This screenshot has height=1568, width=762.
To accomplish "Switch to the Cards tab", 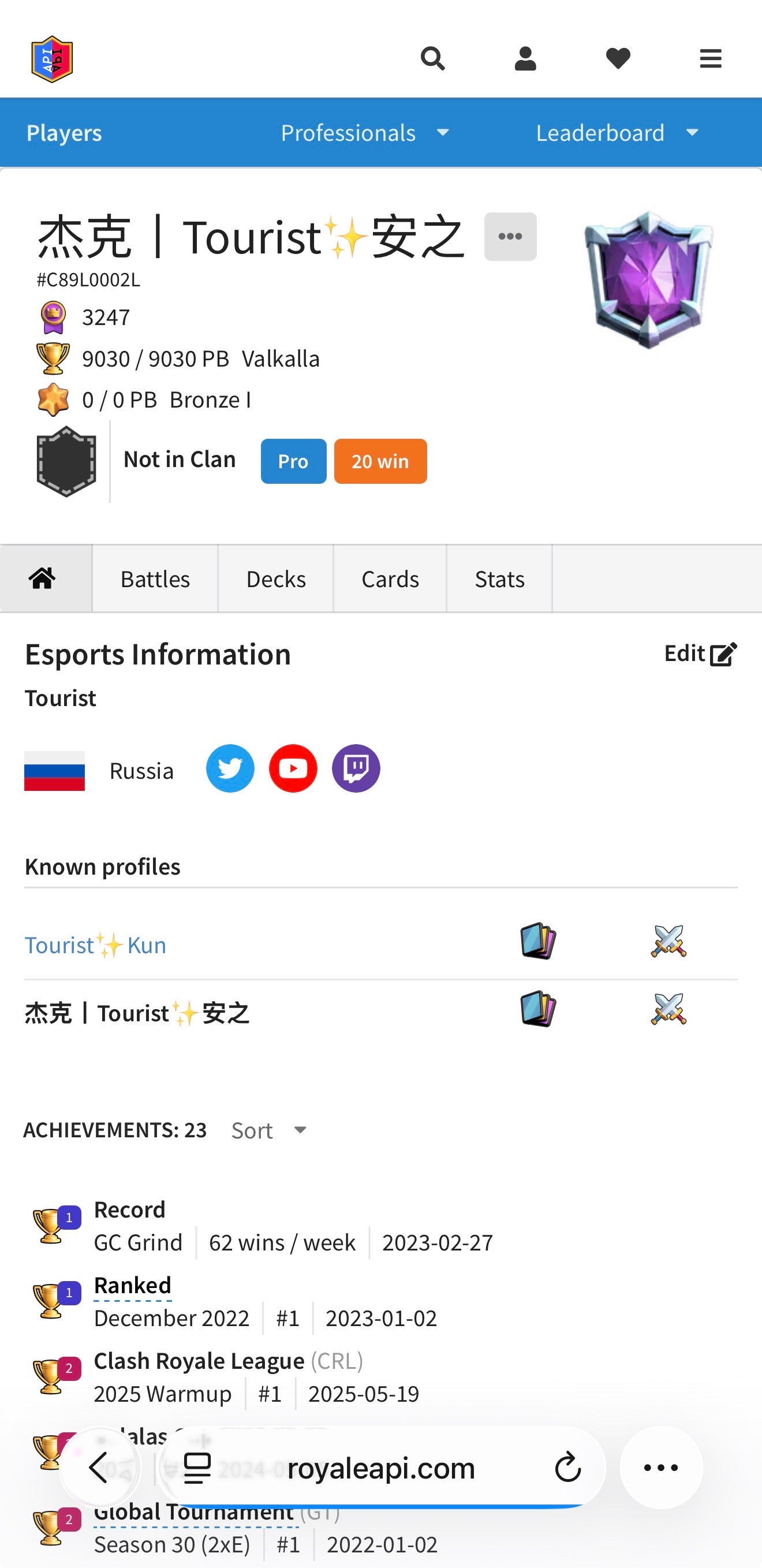I will [390, 579].
